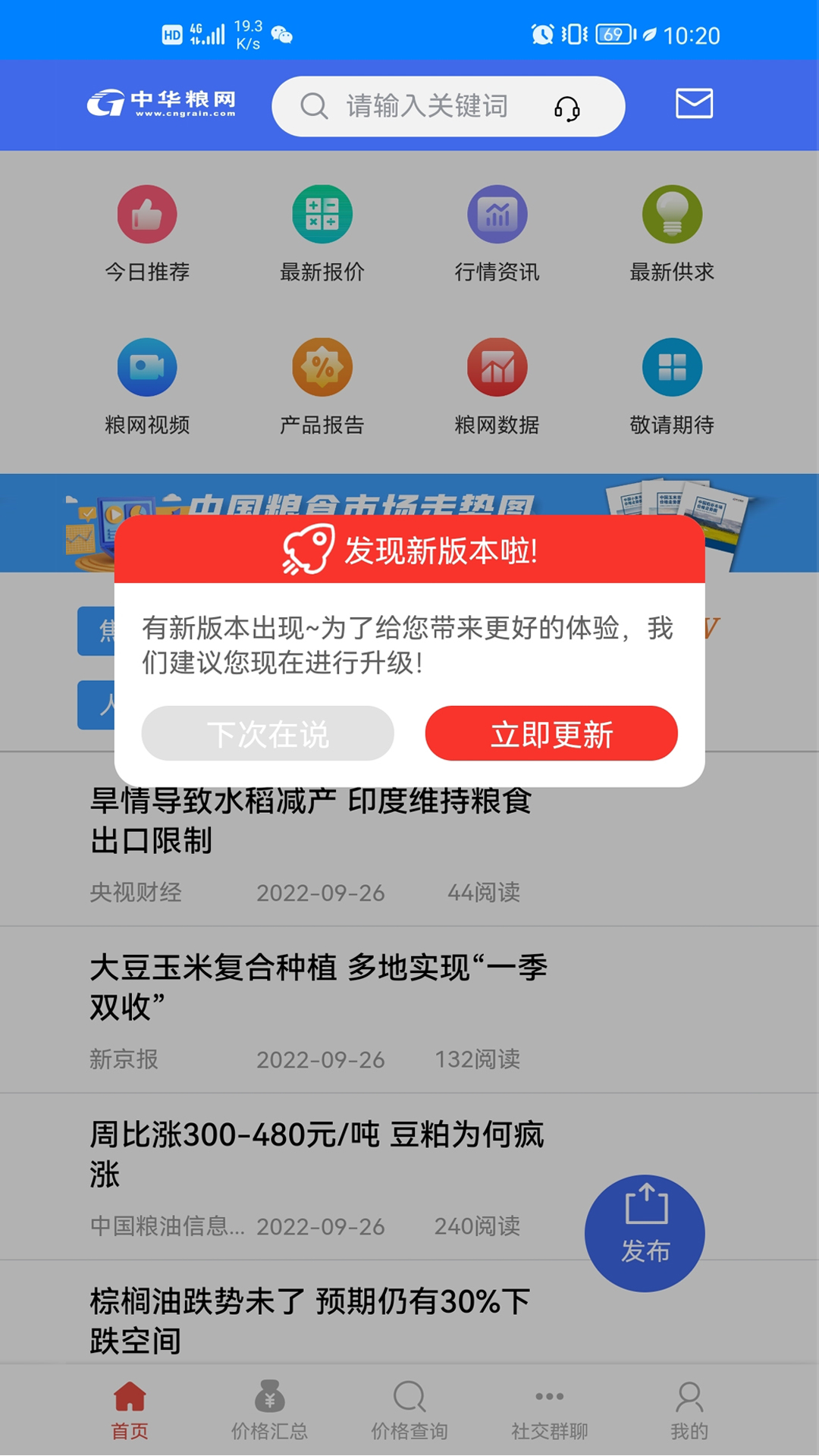Go to the 我的 profile tab
The width and height of the screenshot is (819, 1456).
coord(689,1410)
